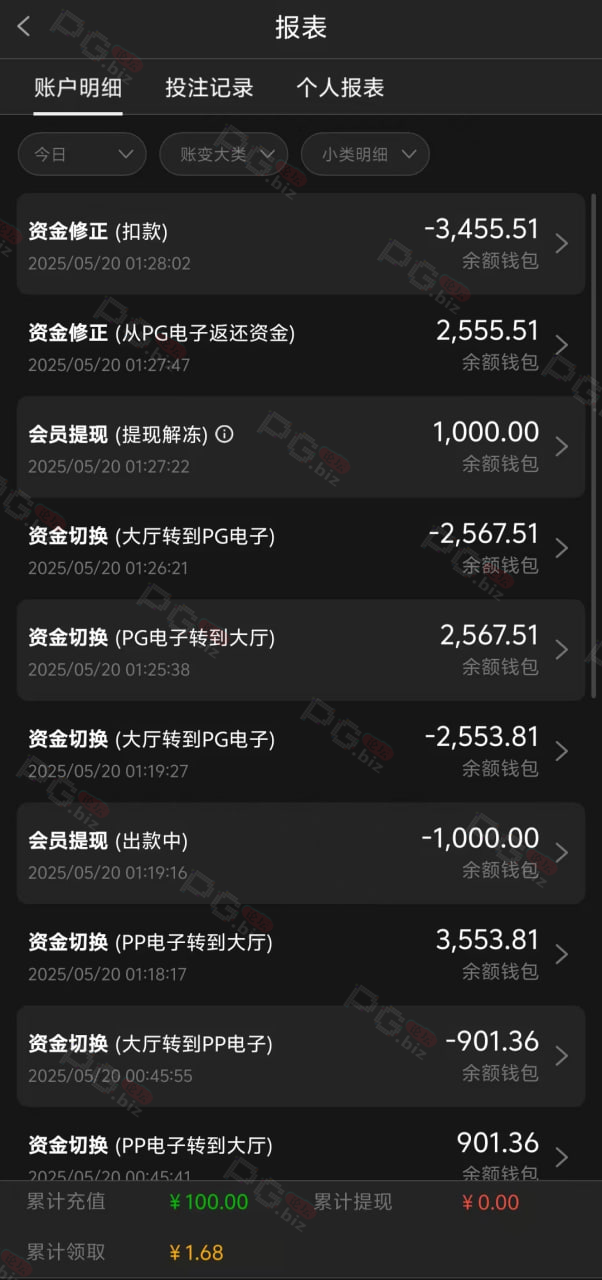The width and height of the screenshot is (602, 1280).
Task: Tap the info icon next to 提现解冻
Action: 225,434
